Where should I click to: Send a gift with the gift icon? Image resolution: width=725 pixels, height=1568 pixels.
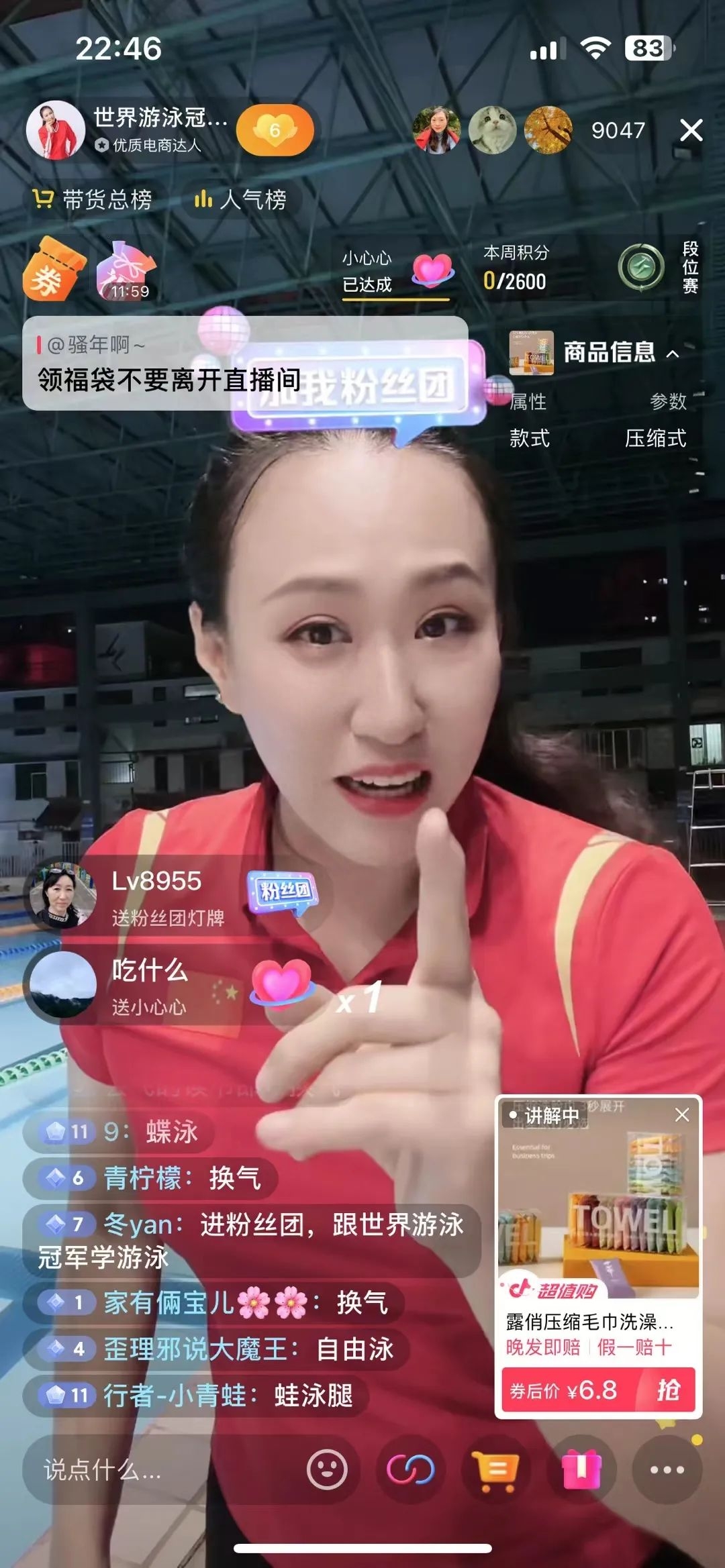[581, 1470]
